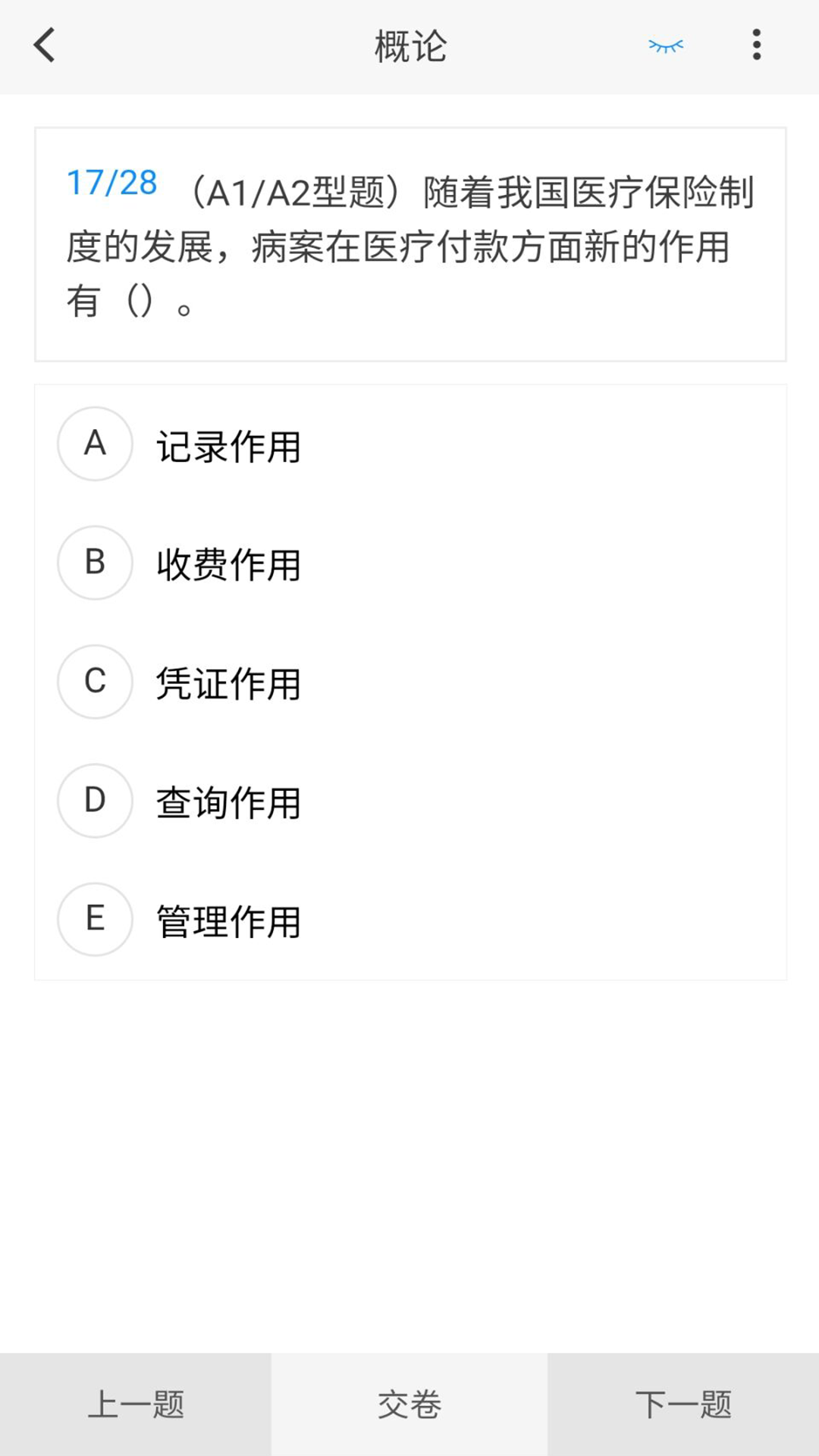Tap the circle labeled A
This screenshot has width=819, height=1456.
click(94, 444)
